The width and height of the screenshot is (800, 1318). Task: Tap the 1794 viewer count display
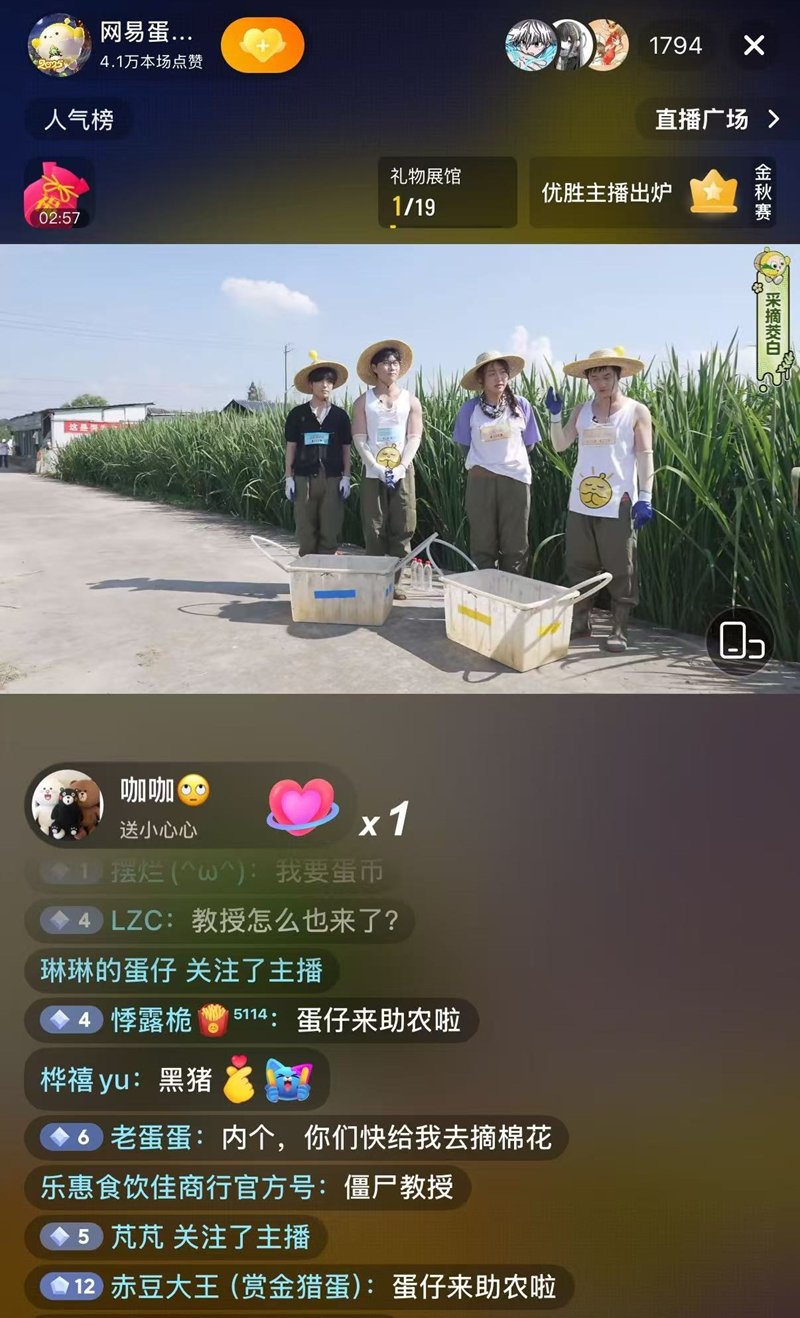click(x=677, y=45)
